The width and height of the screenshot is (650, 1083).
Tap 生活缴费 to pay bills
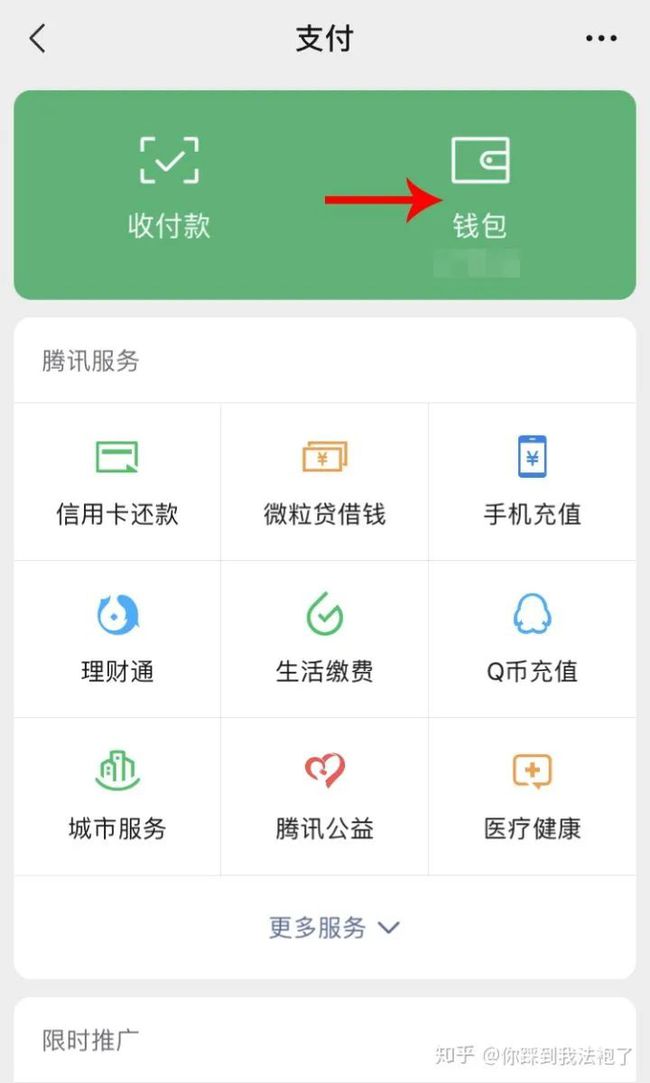324,639
